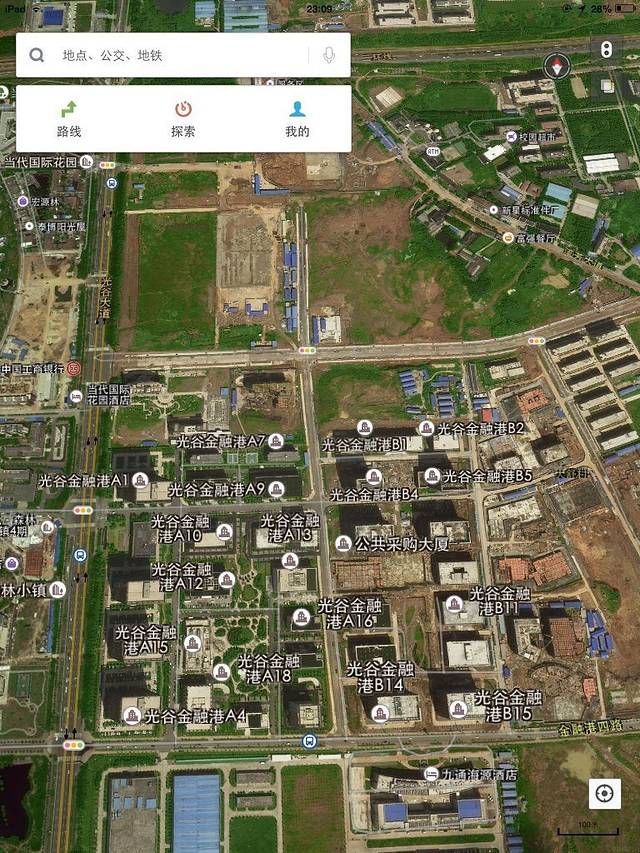
Task: Open the 当代国际花园 place marker
Action: coord(87,161)
